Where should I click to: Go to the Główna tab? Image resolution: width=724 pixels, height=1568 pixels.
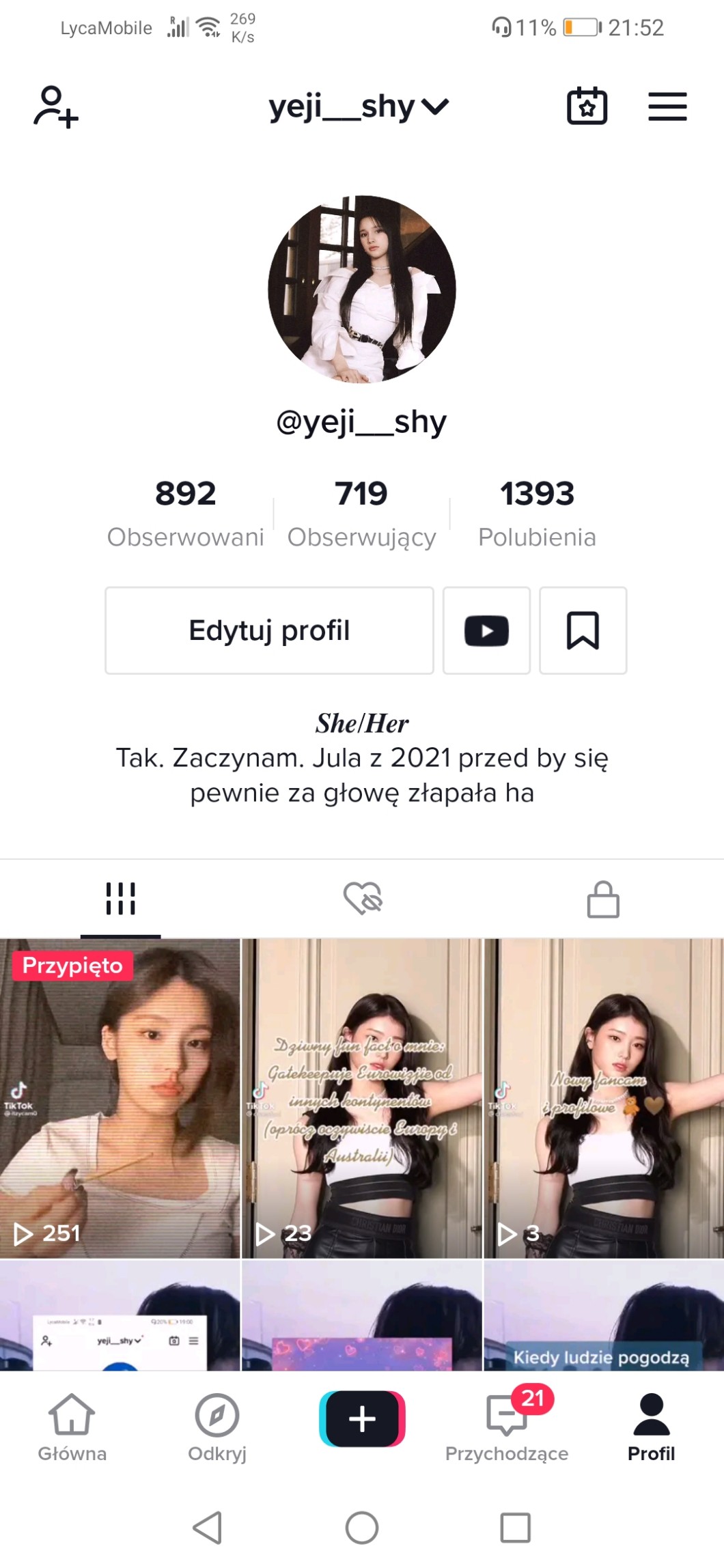(x=72, y=1426)
